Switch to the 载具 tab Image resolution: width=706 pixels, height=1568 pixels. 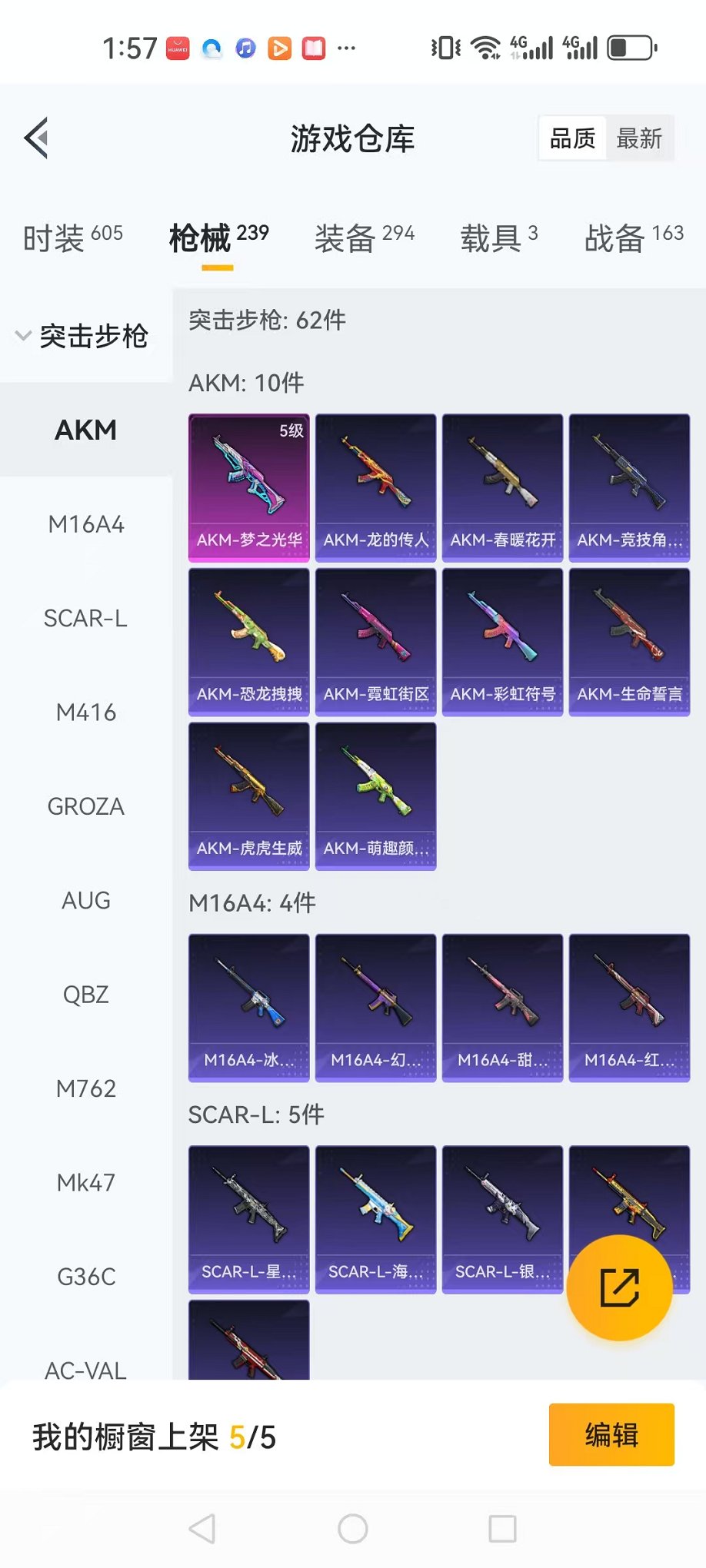point(498,238)
